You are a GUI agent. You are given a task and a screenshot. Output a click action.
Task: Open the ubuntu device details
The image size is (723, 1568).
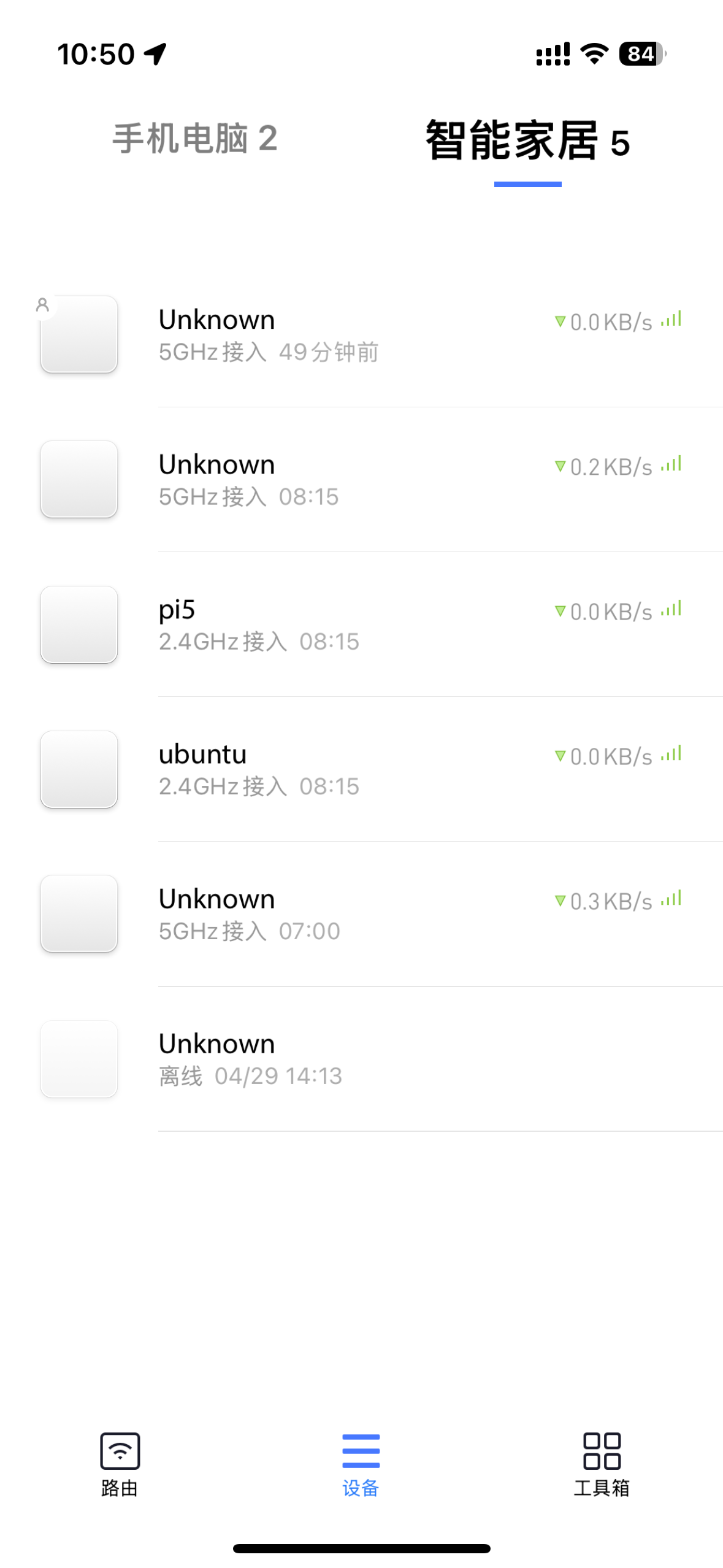point(362,769)
